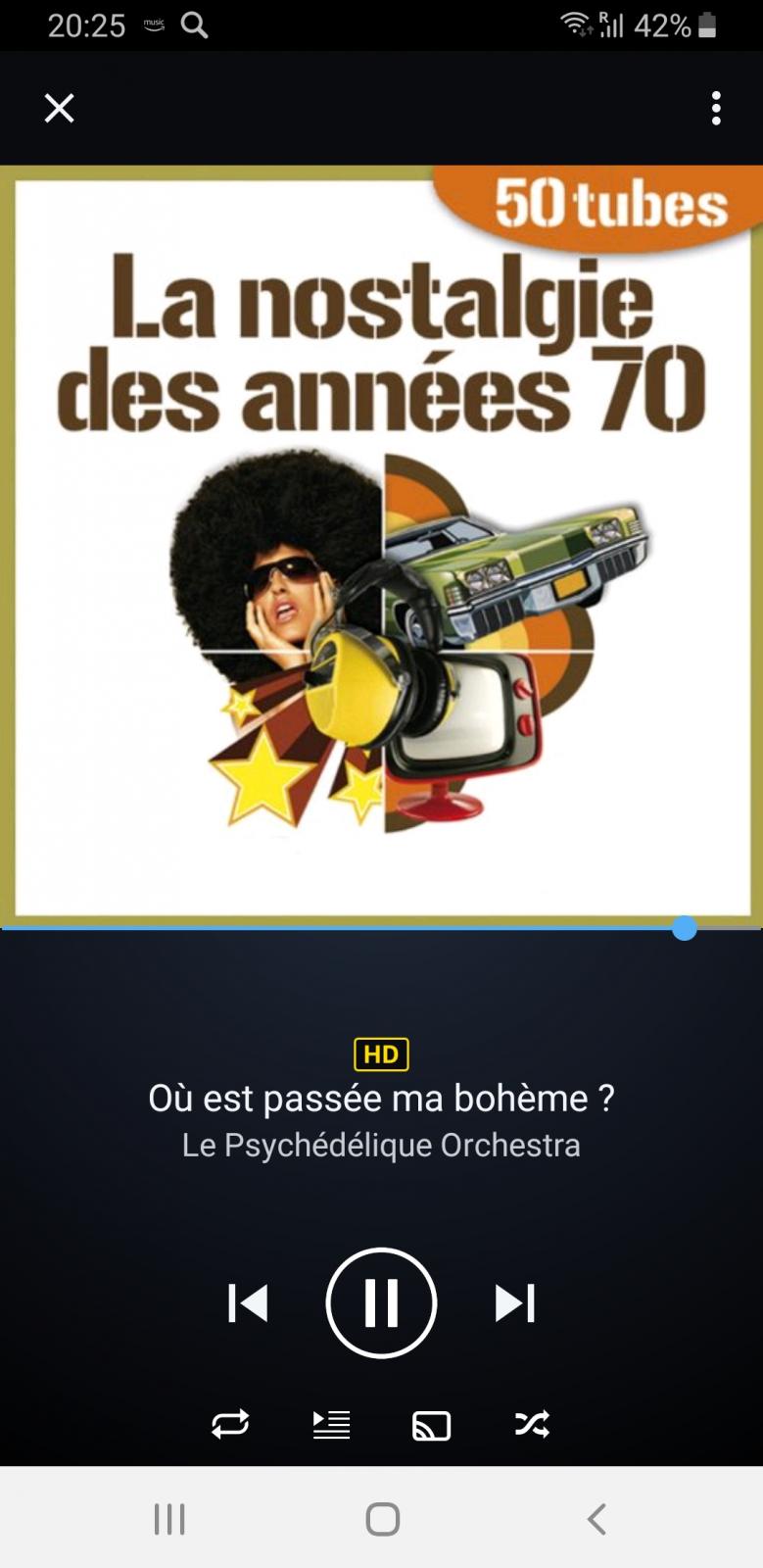
Task: Pause the current song
Action: click(x=381, y=1302)
